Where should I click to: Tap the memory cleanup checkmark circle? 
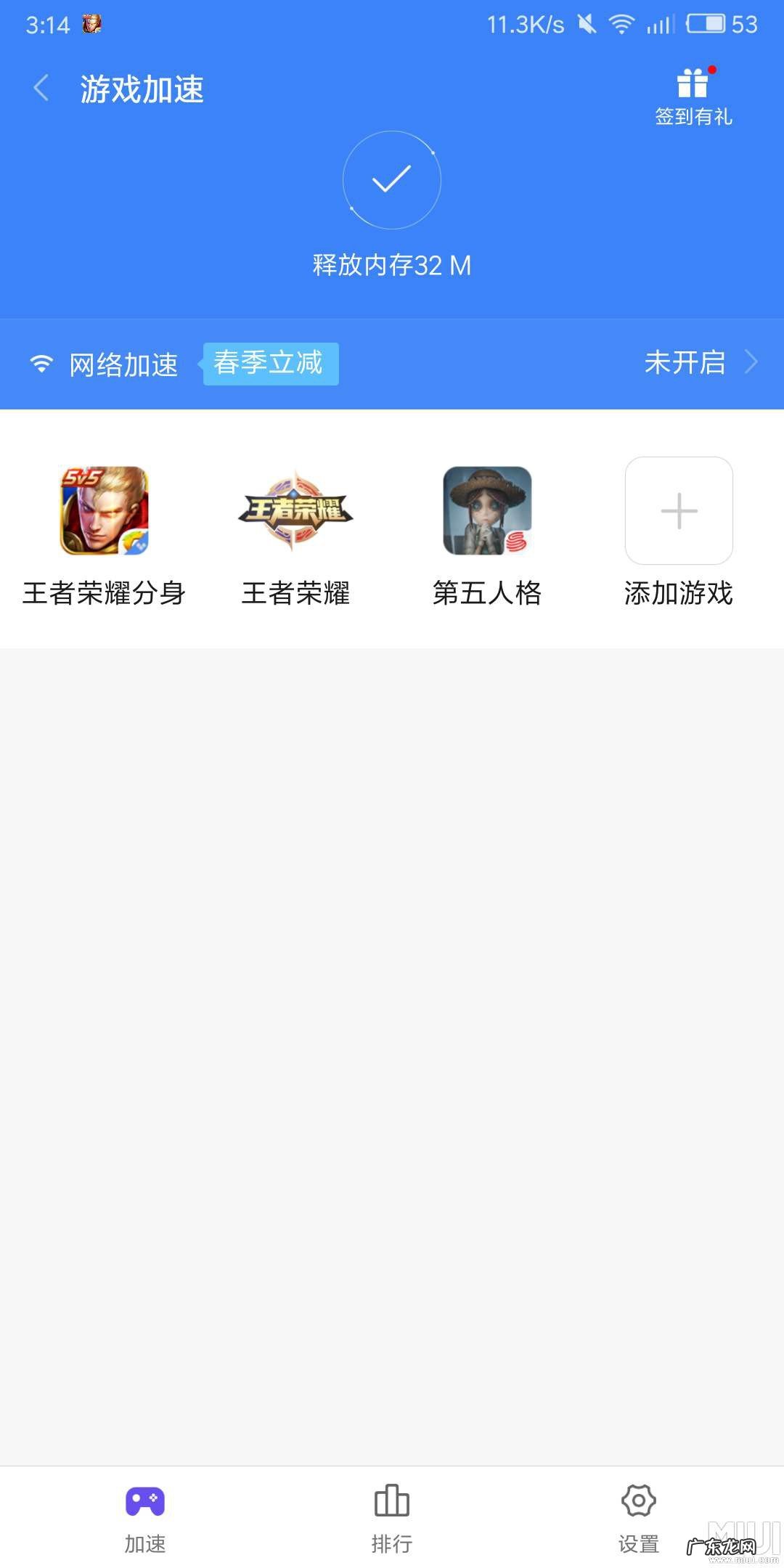coord(392,181)
